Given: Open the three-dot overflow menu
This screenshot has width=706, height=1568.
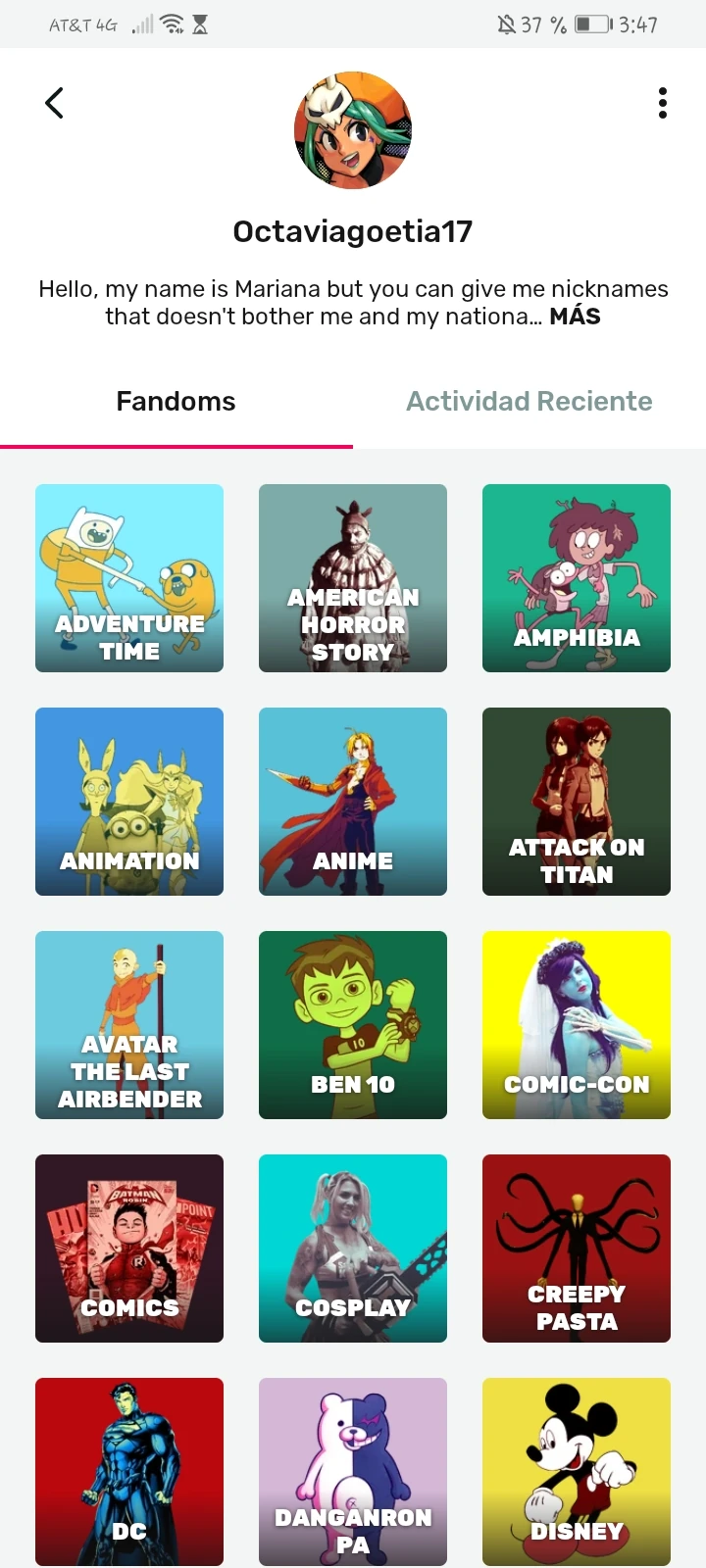Looking at the screenshot, I should pyautogui.click(x=663, y=103).
